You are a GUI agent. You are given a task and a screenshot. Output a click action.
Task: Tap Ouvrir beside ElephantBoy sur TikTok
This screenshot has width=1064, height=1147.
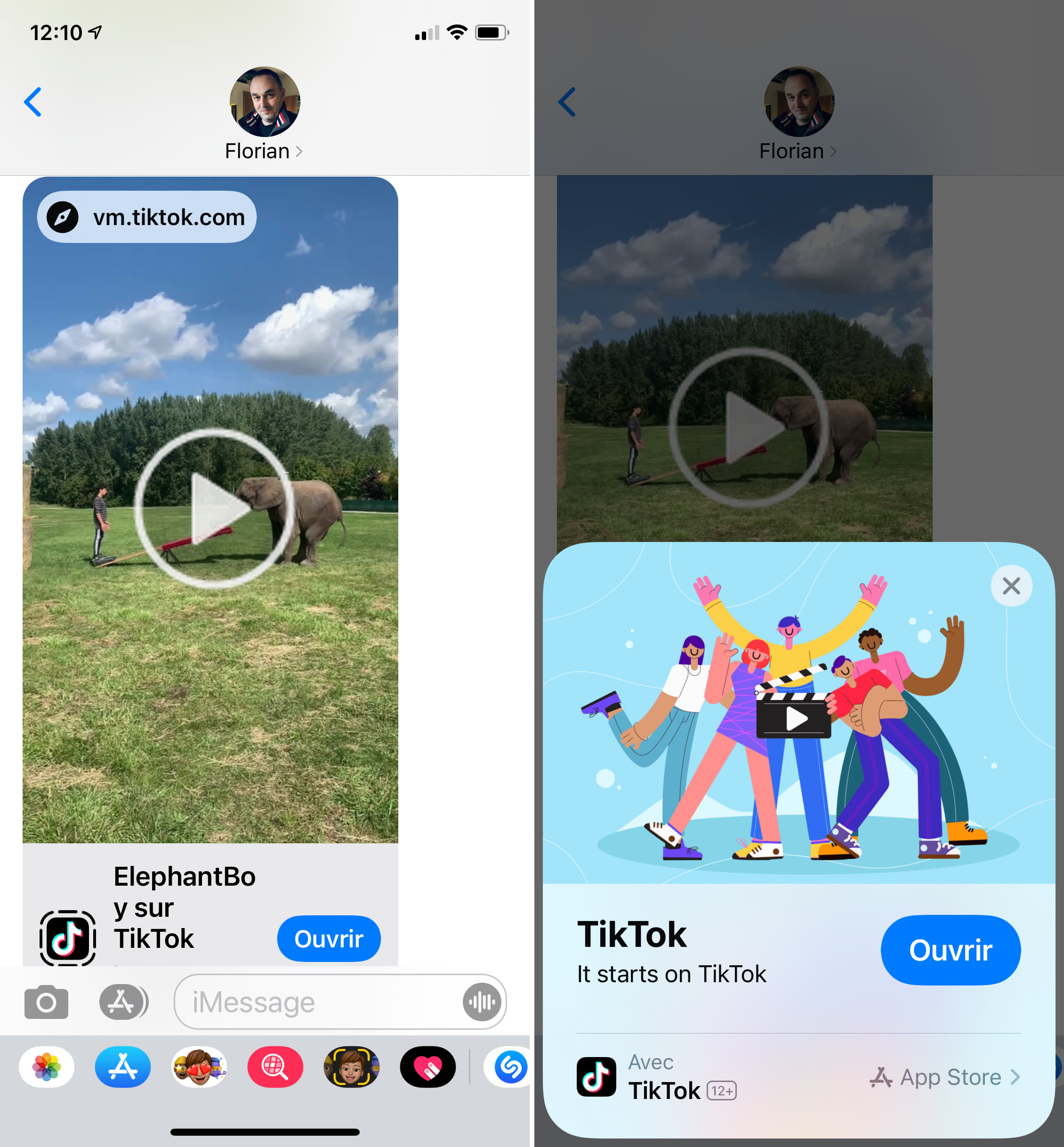click(x=328, y=938)
